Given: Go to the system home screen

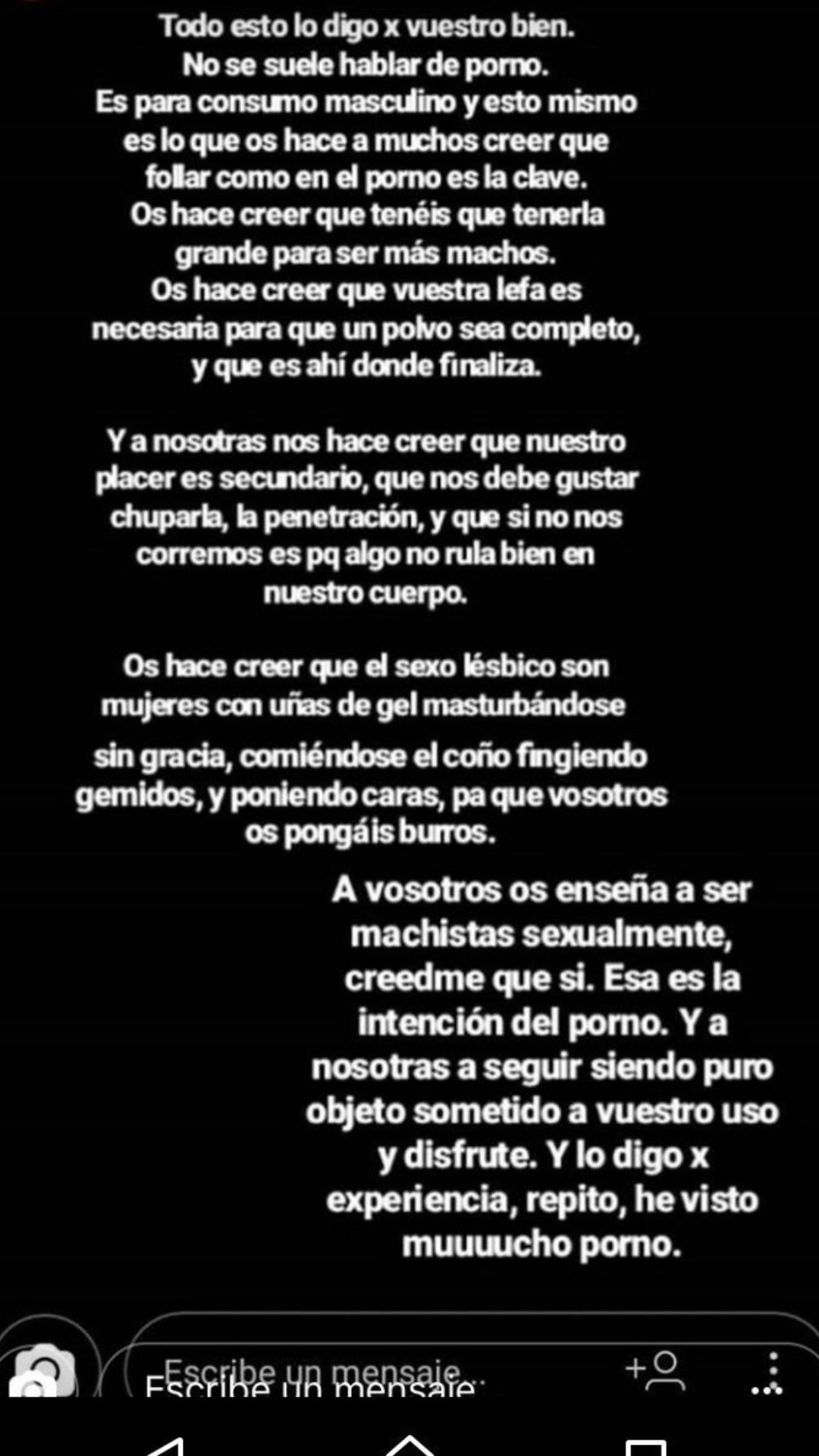Looking at the screenshot, I should [x=409, y=1443].
